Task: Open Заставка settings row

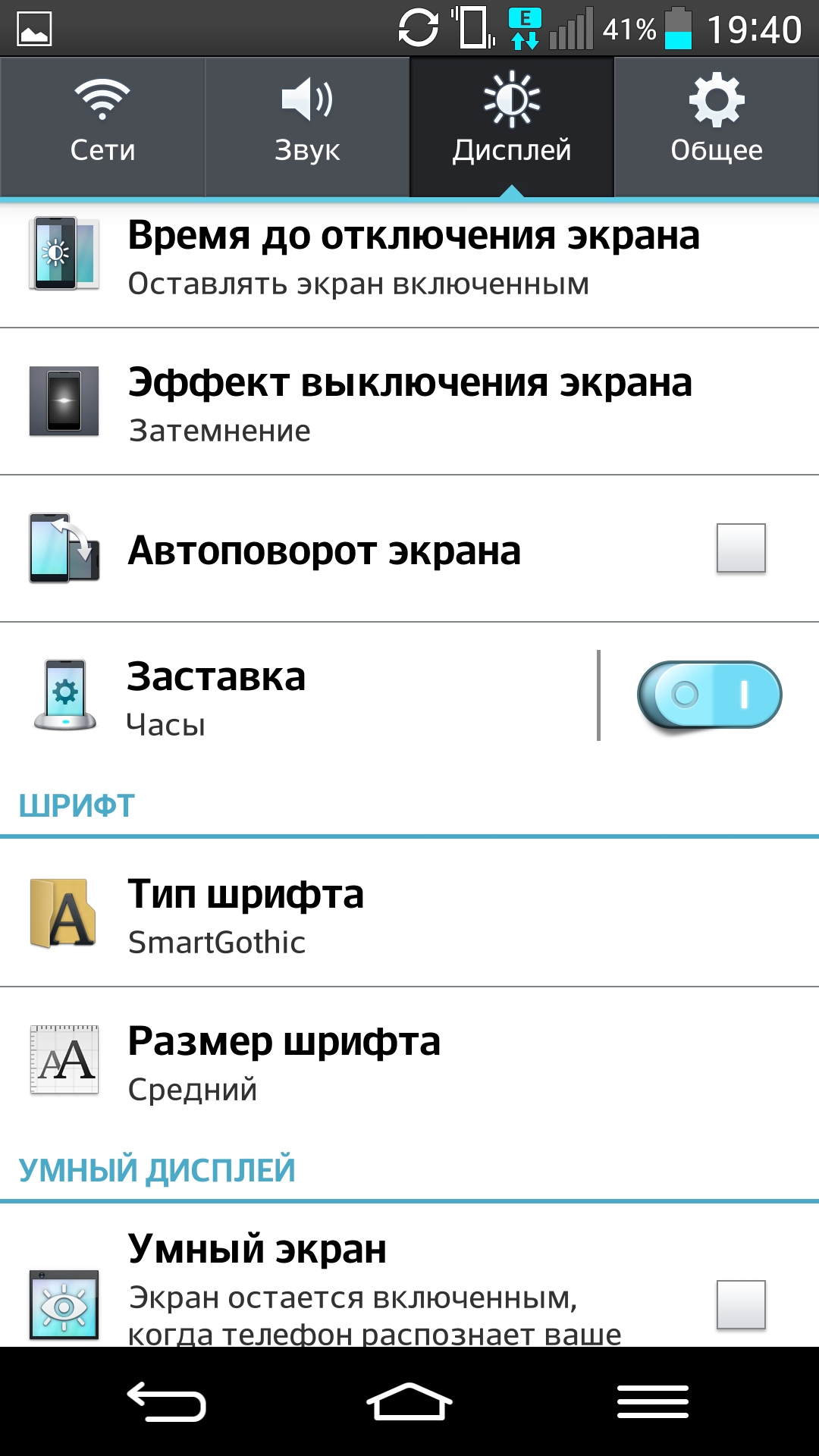Action: point(299,696)
